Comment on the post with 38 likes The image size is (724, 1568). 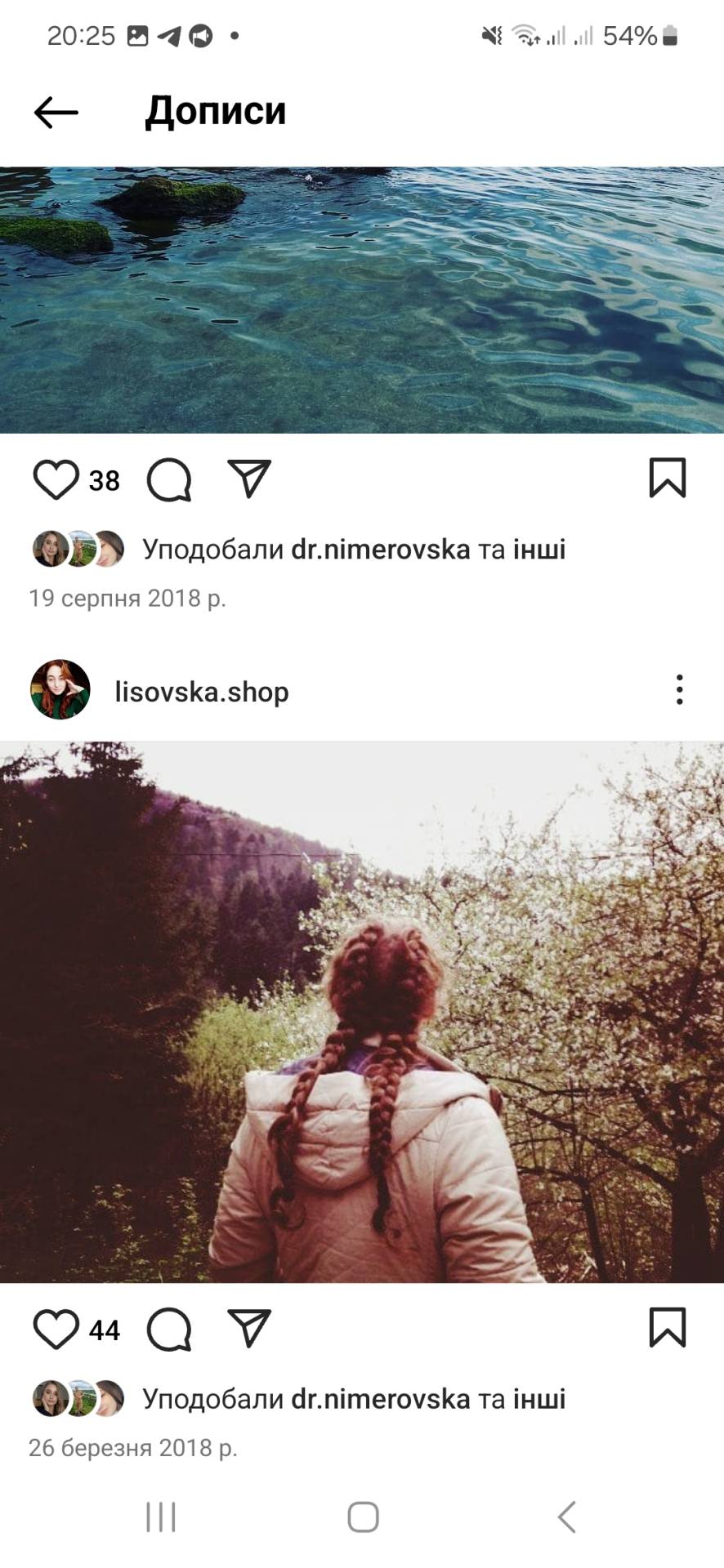click(x=169, y=479)
